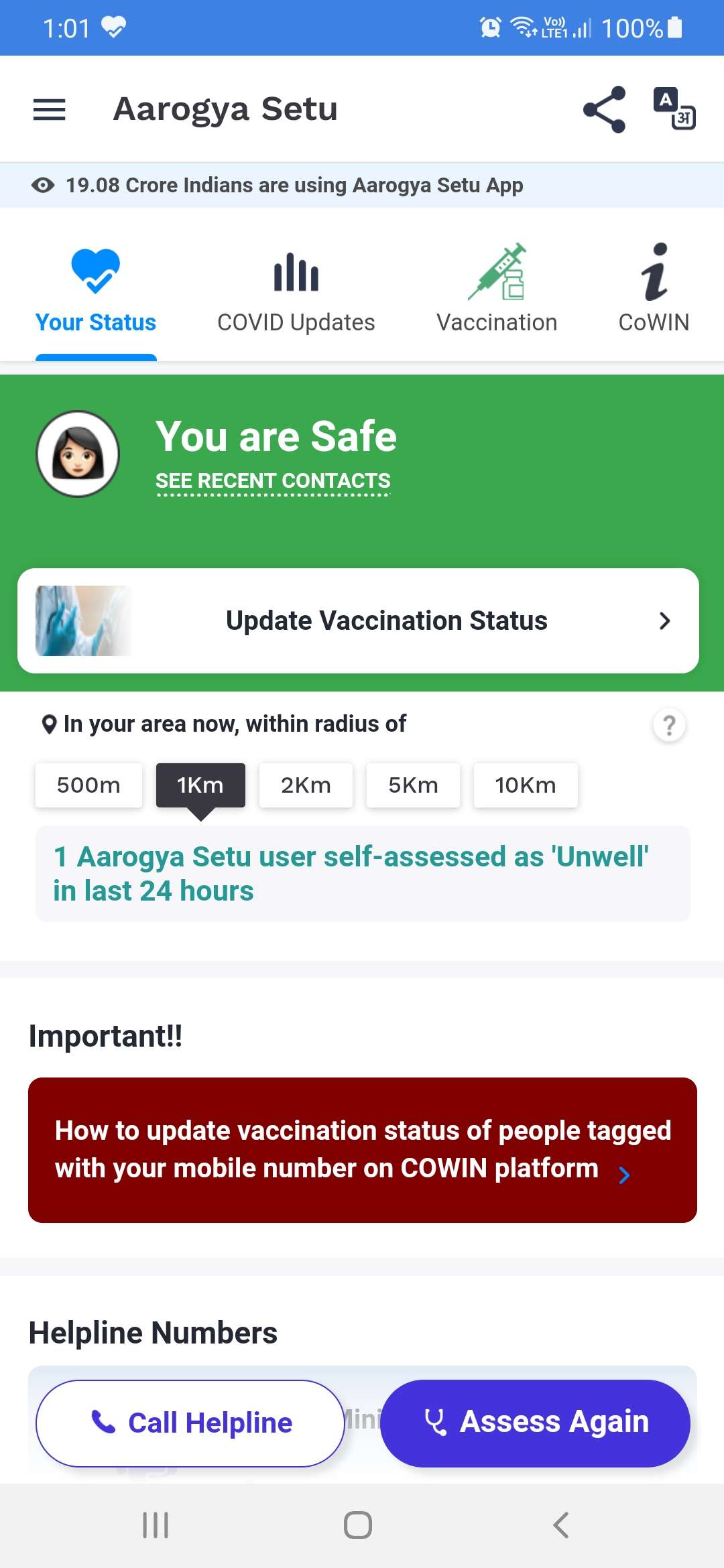Change the app language
The width and height of the screenshot is (724, 1568).
(674, 109)
